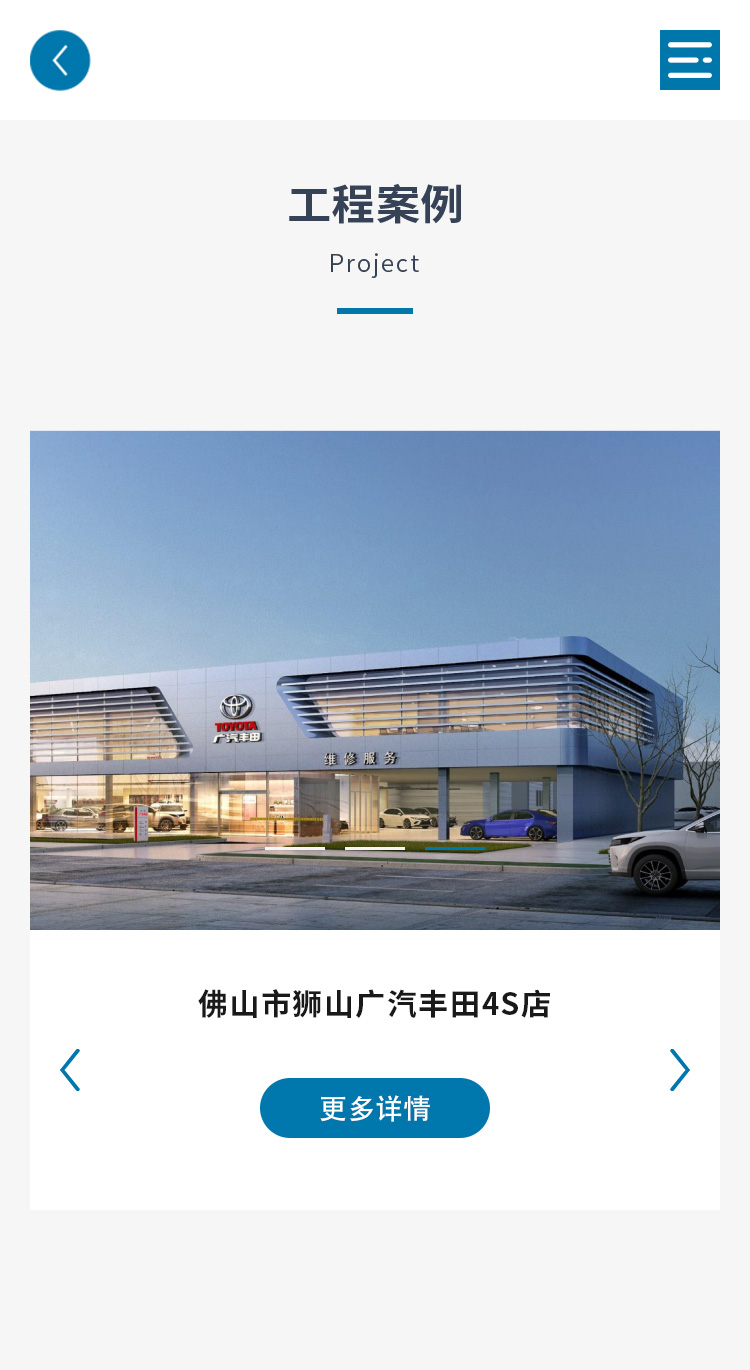Open the hamburger menu

pos(690,60)
